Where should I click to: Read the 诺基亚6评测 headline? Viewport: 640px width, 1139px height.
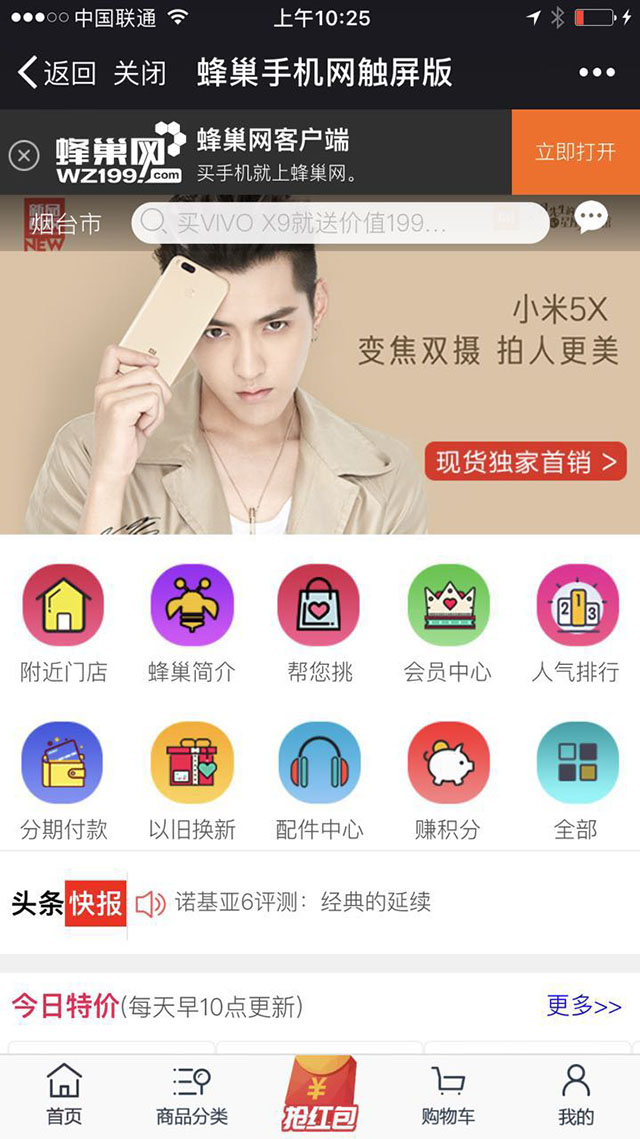tap(302, 902)
